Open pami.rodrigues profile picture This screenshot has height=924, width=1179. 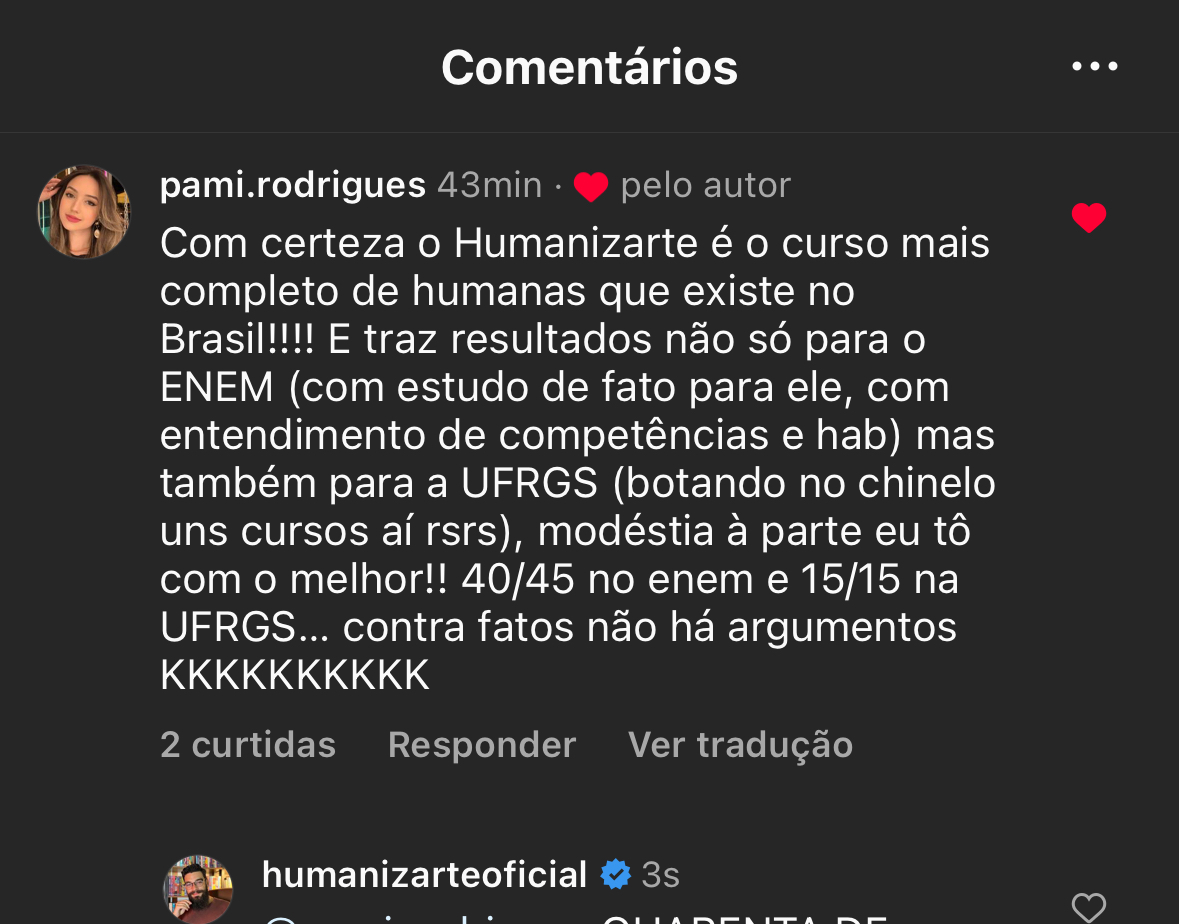84,211
